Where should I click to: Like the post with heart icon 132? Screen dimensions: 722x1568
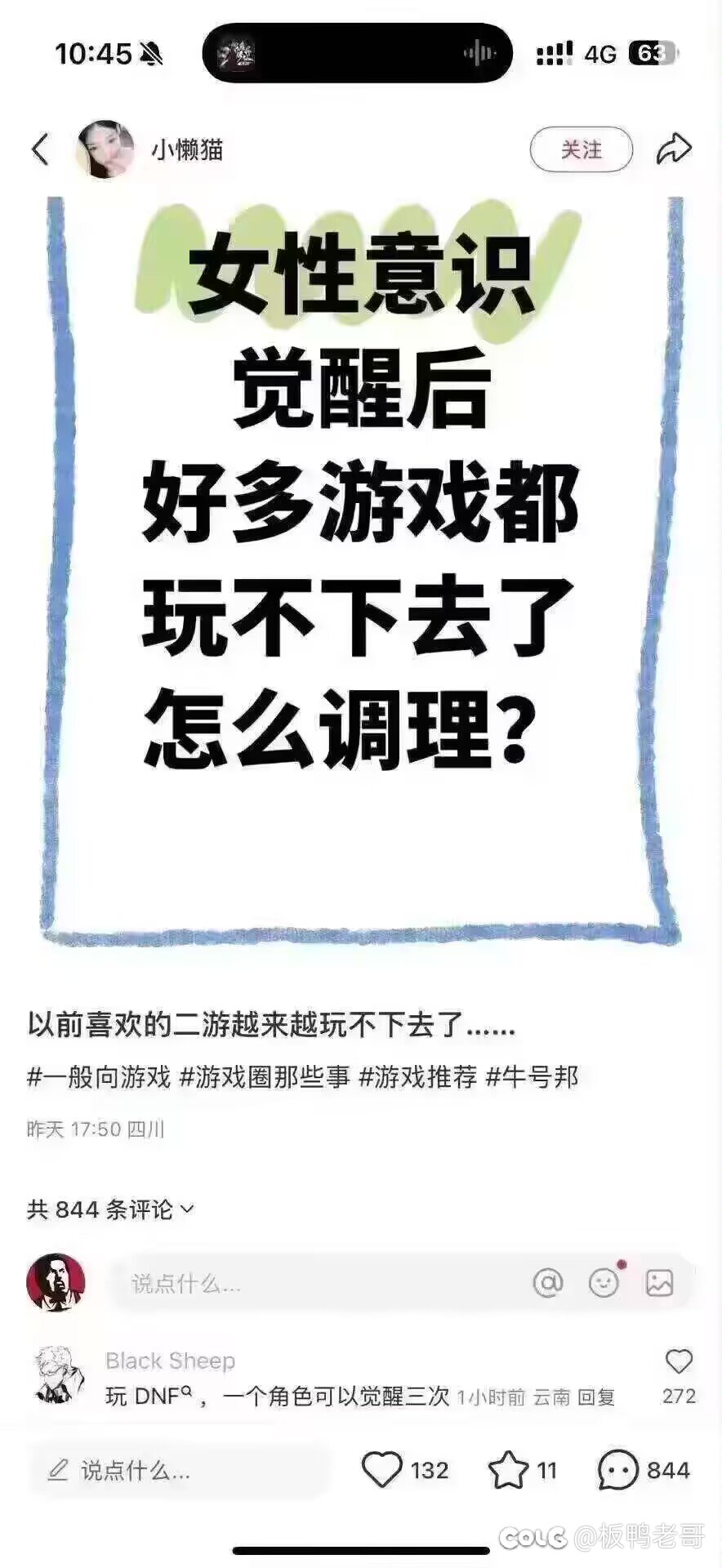(x=382, y=1470)
